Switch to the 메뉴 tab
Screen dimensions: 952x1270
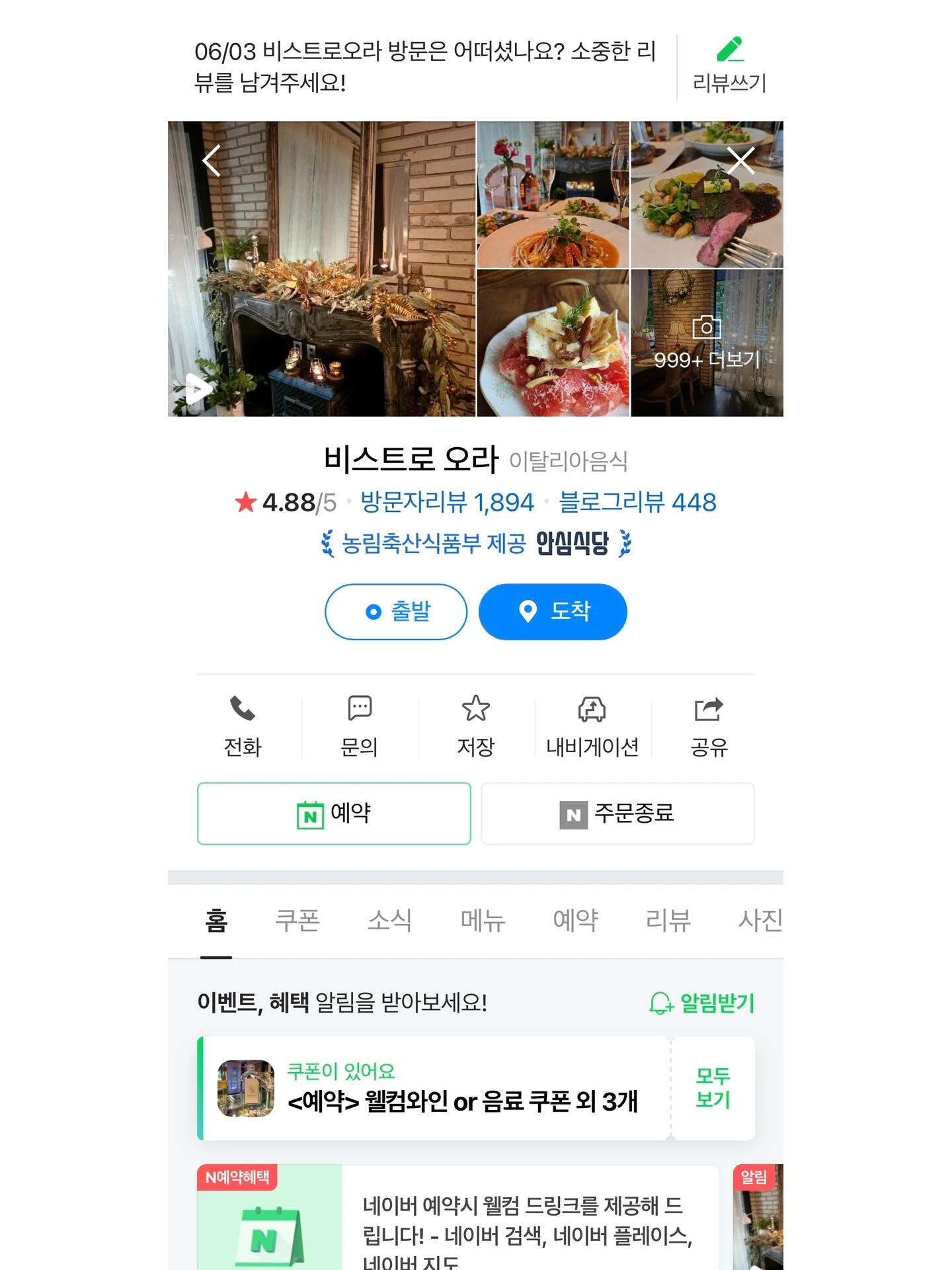(x=483, y=920)
